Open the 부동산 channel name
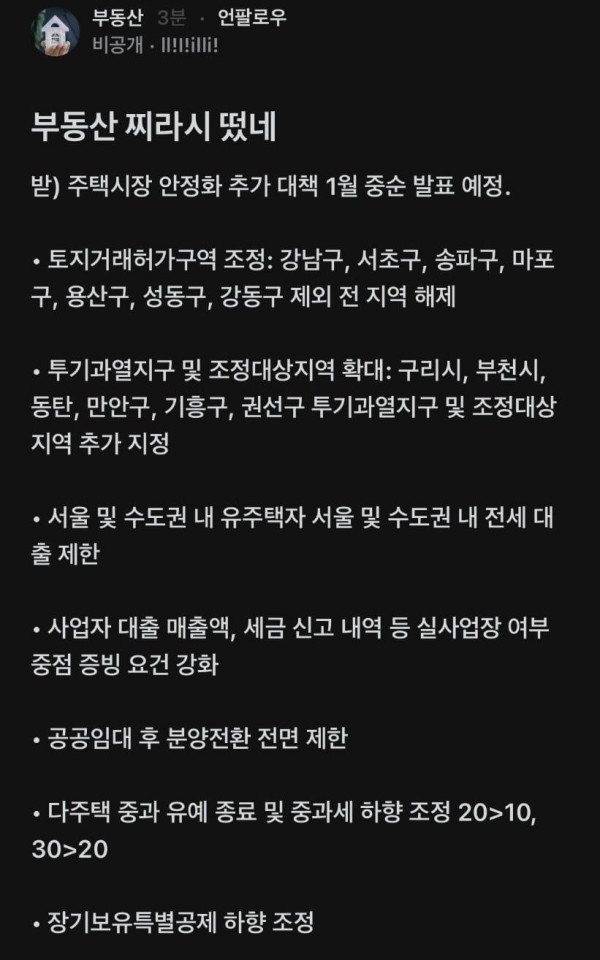Screen dimensions: 600x960 117,18
